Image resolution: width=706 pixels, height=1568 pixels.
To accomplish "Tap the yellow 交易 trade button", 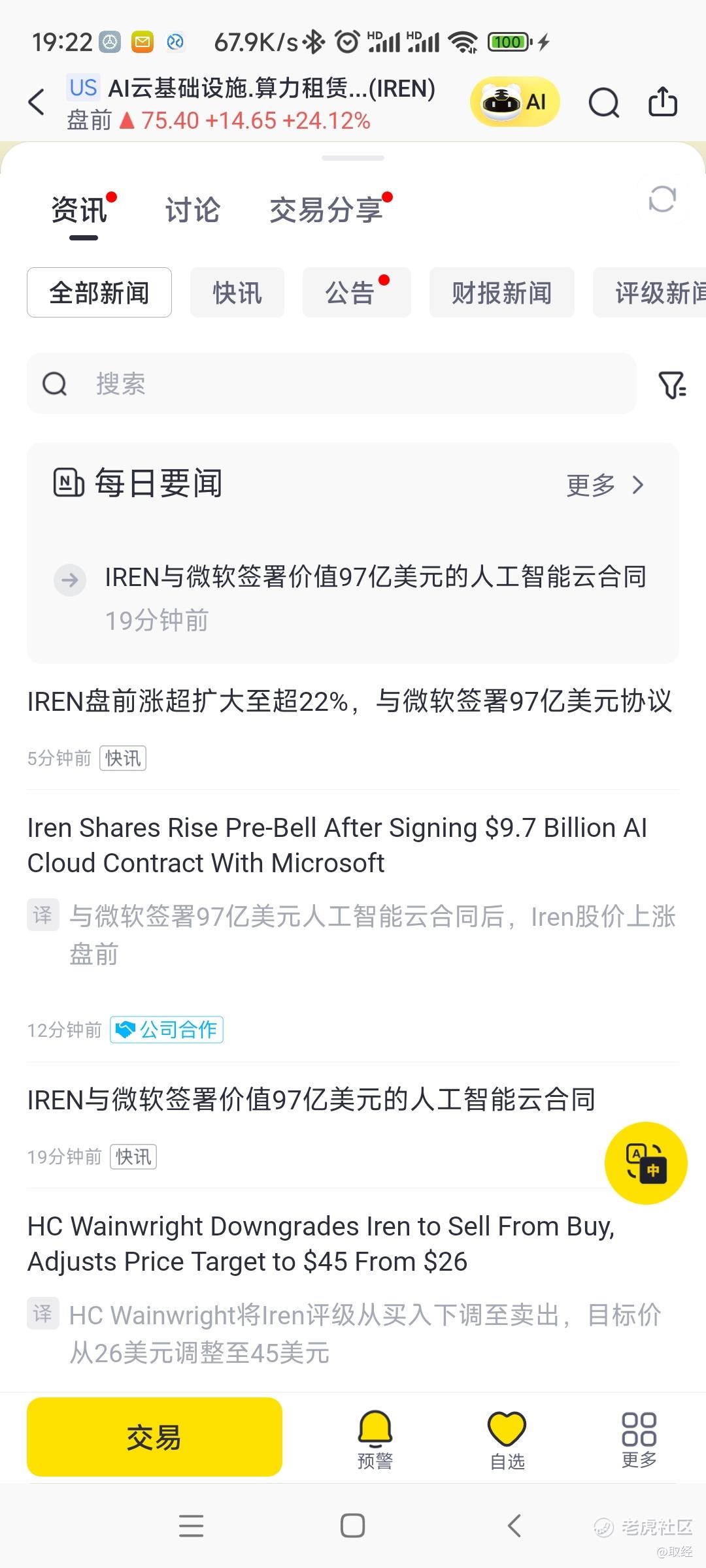I will 154,1437.
